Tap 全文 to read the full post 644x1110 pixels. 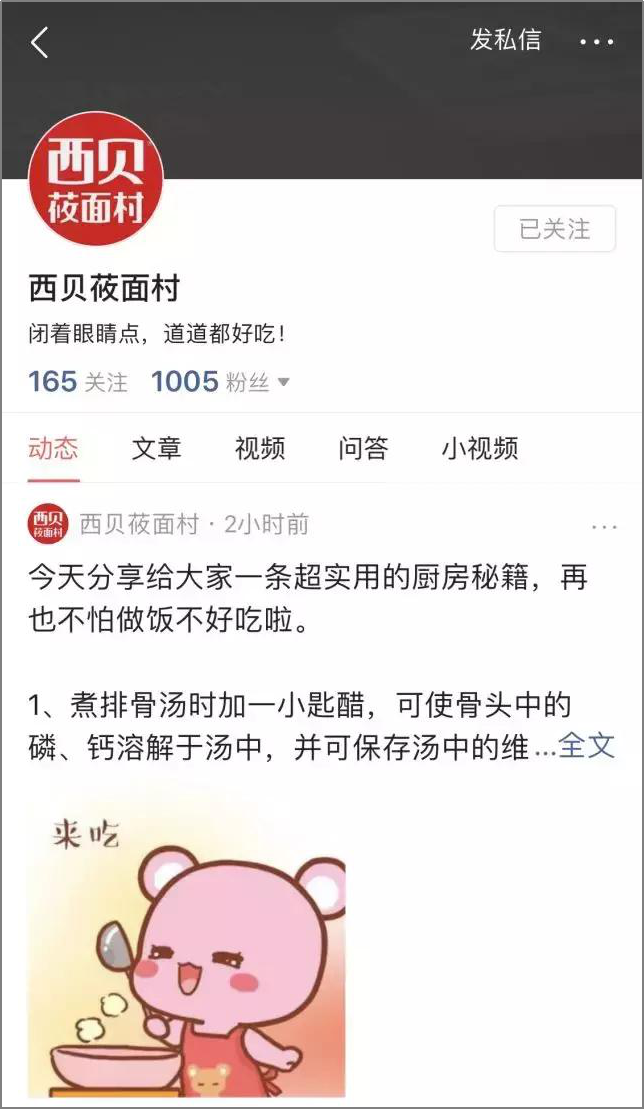point(587,746)
